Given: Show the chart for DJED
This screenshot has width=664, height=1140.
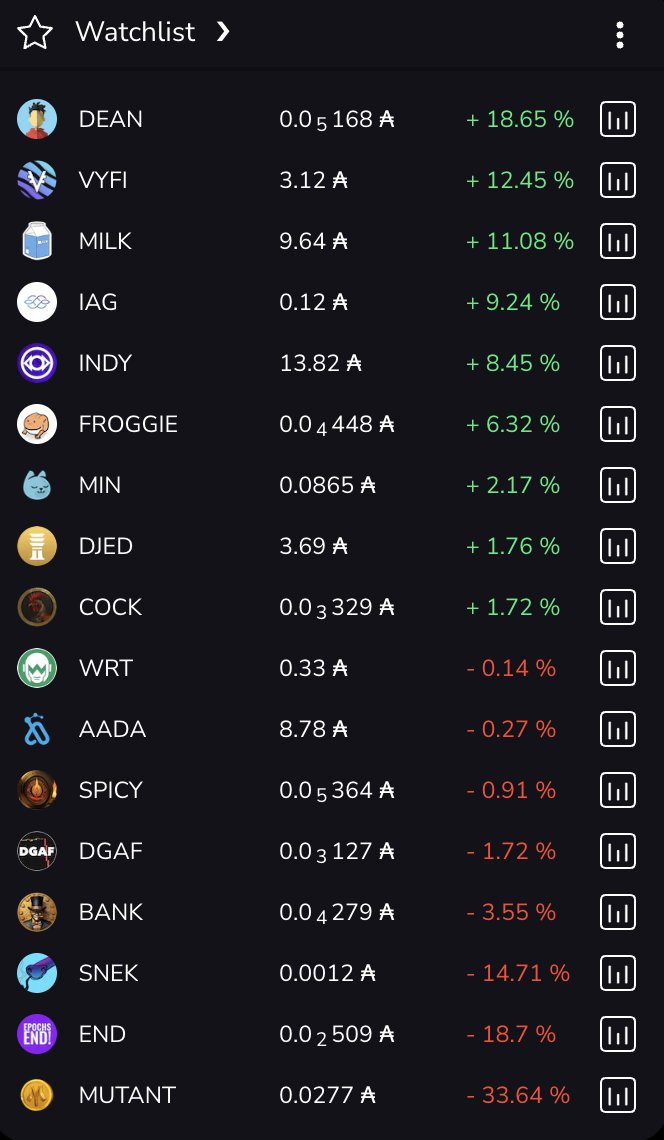Looking at the screenshot, I should (x=617, y=546).
